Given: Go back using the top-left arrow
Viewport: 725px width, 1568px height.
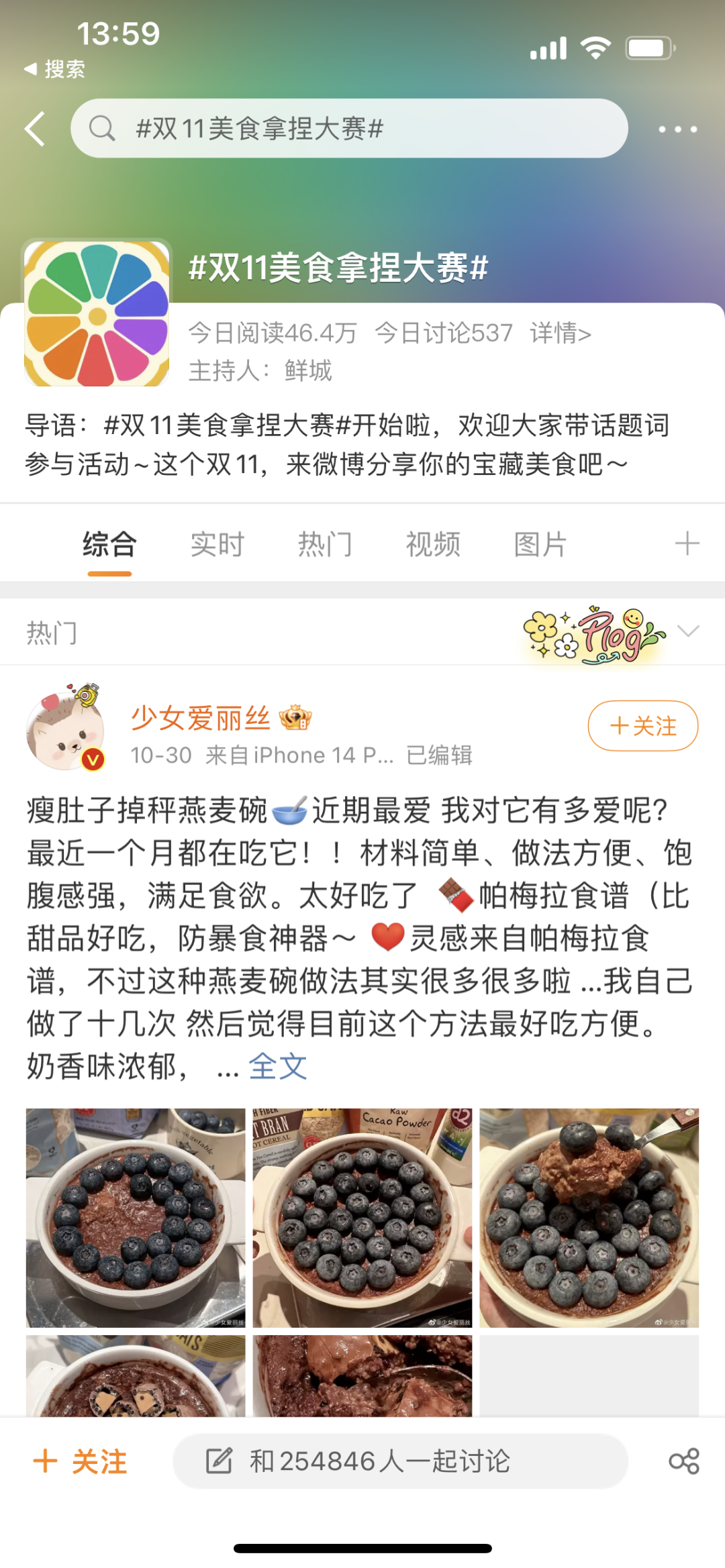Looking at the screenshot, I should (x=35, y=129).
